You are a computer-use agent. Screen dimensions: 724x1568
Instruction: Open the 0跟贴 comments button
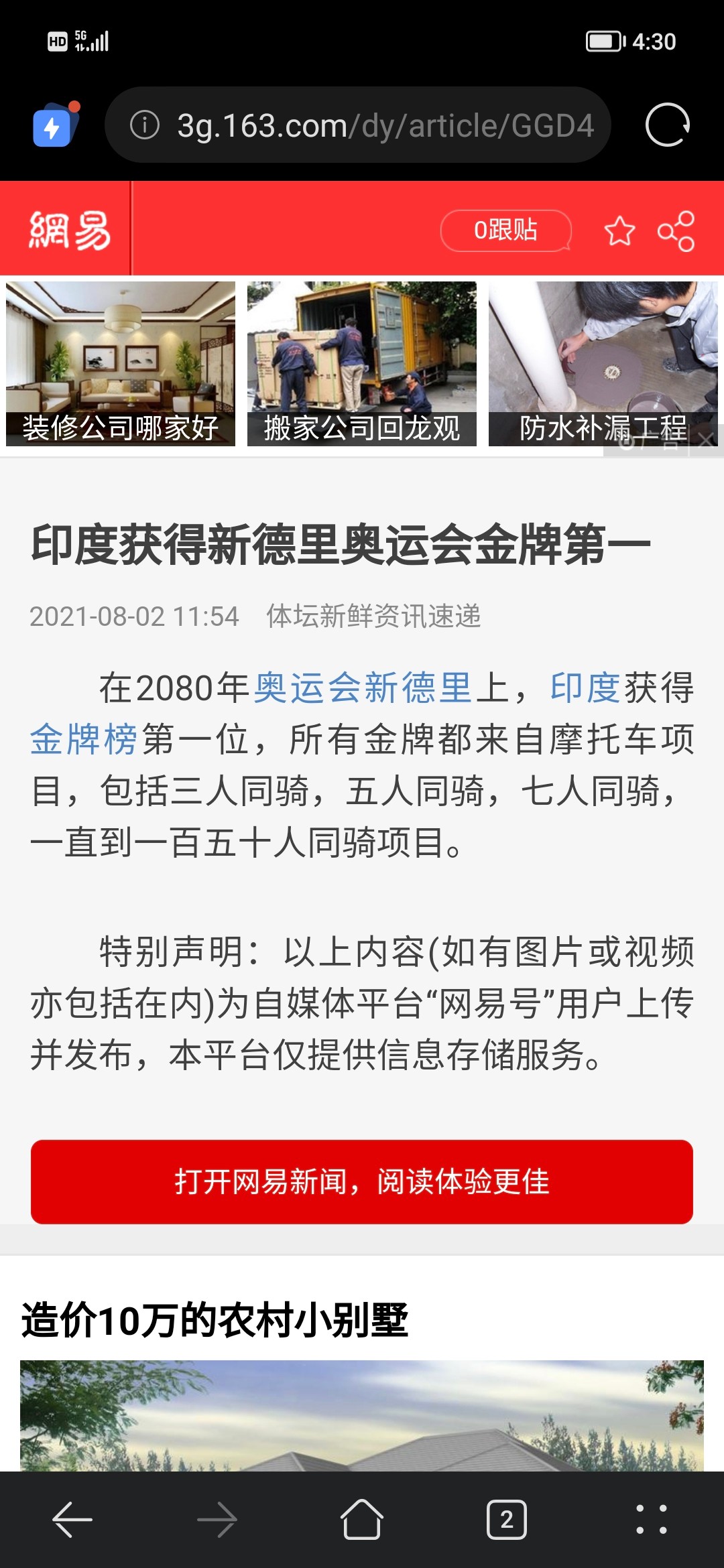(x=506, y=231)
